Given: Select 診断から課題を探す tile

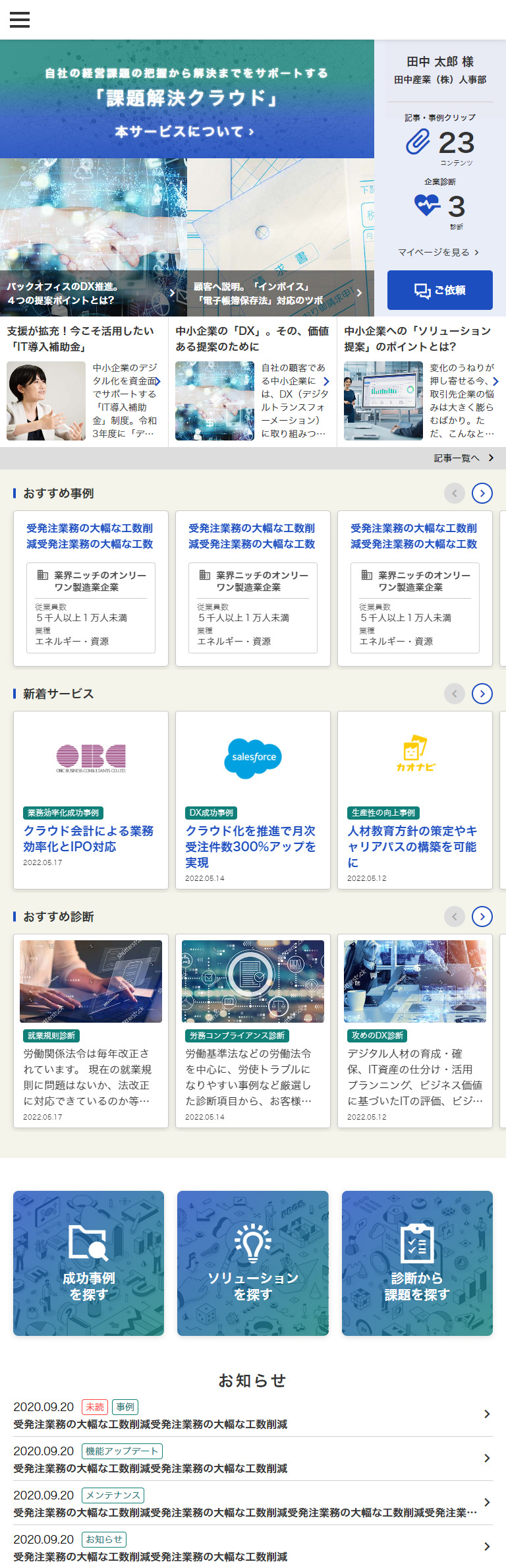Looking at the screenshot, I should (x=417, y=1263).
